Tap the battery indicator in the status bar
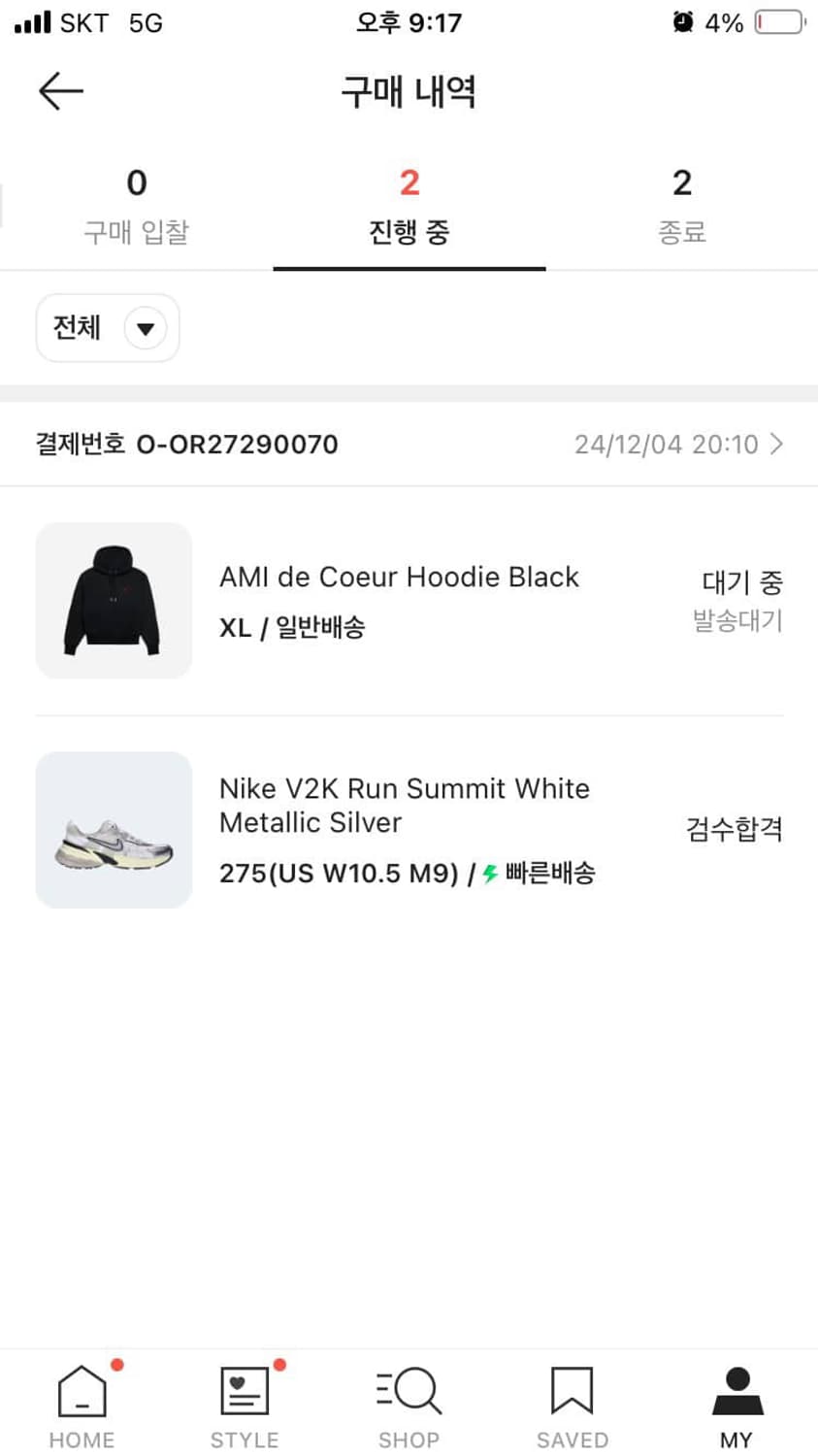The width and height of the screenshot is (818, 1456). coord(779,21)
